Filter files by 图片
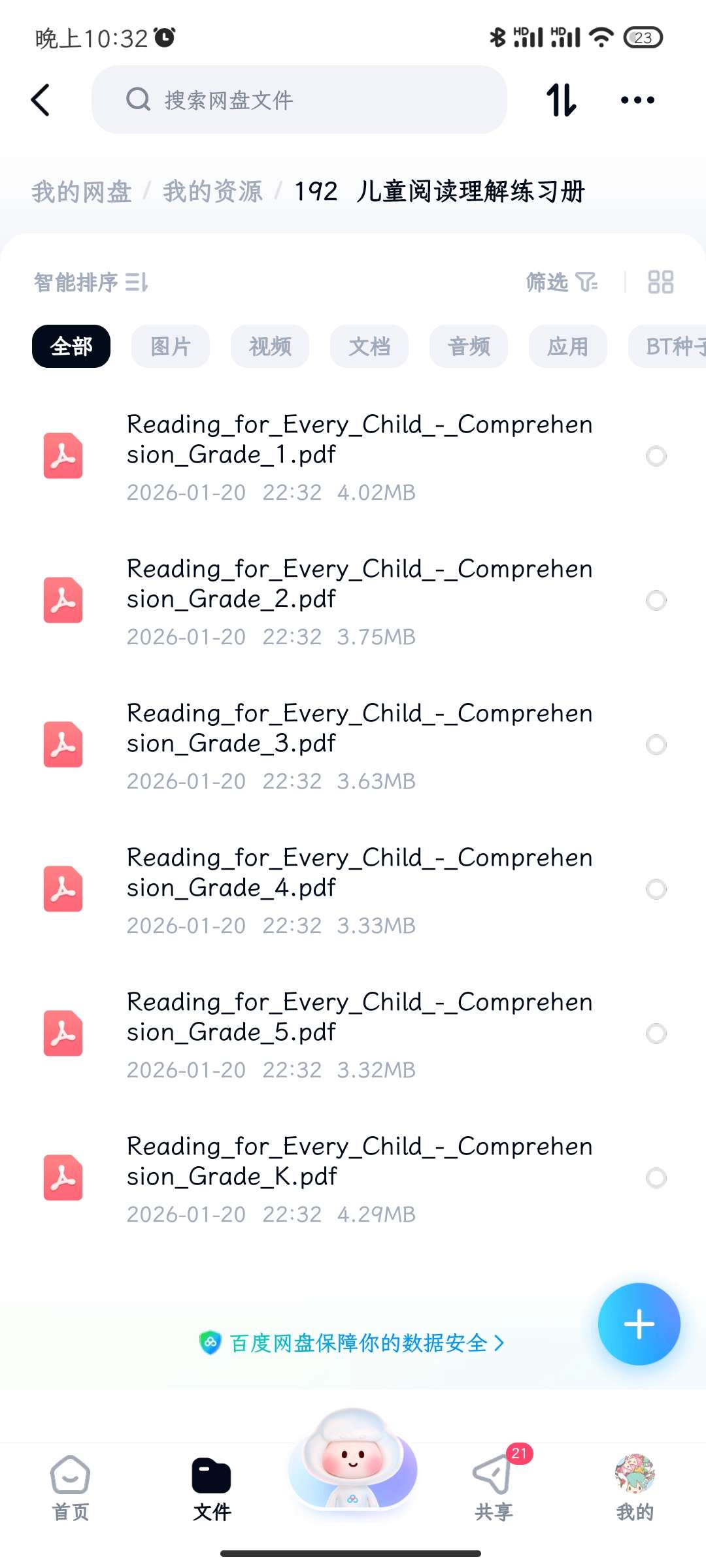Image resolution: width=706 pixels, height=1568 pixels. coord(170,346)
